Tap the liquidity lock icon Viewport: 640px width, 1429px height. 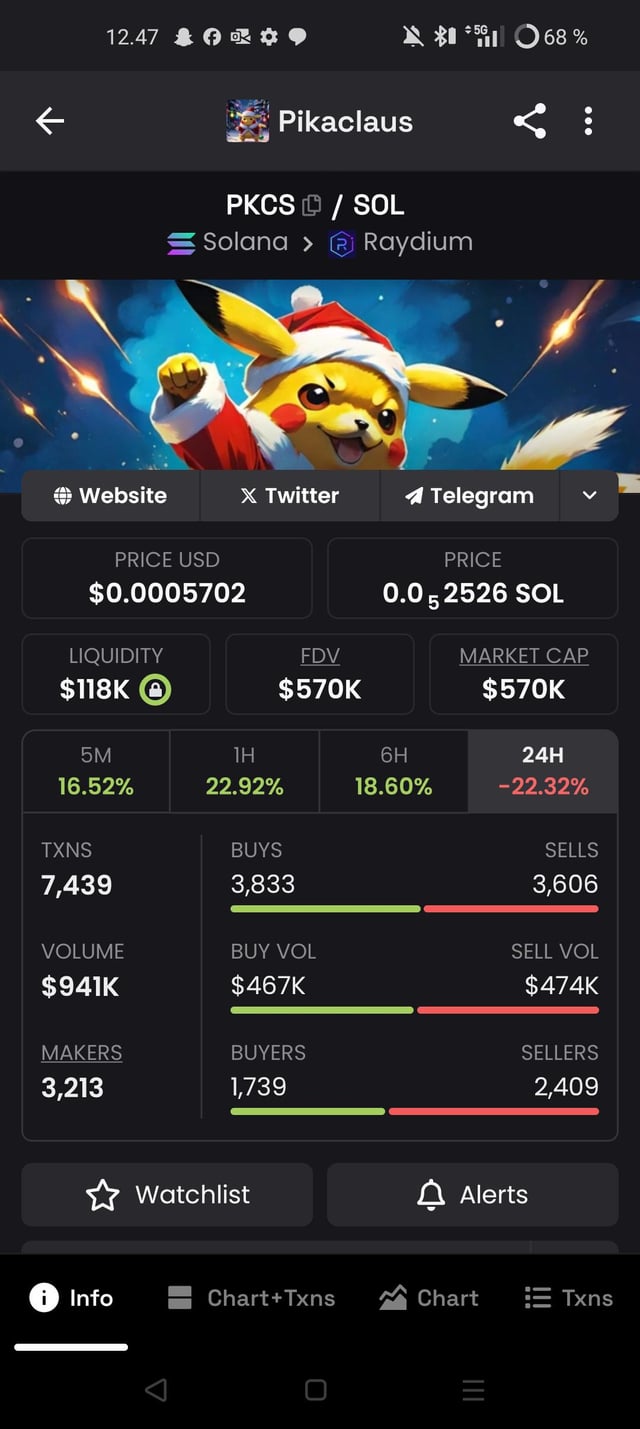point(157,689)
